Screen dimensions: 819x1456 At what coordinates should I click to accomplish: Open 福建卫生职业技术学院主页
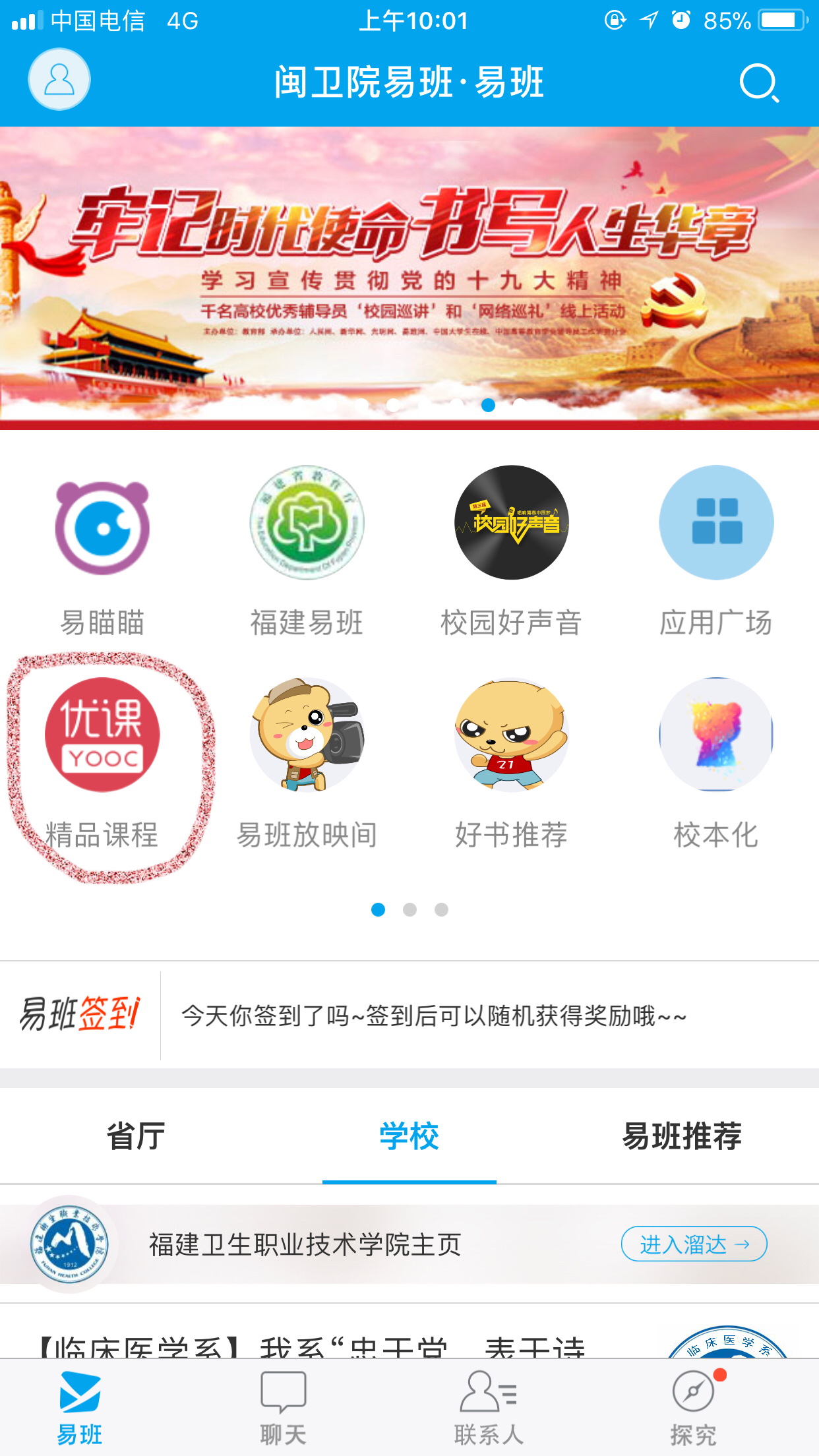[x=305, y=1244]
